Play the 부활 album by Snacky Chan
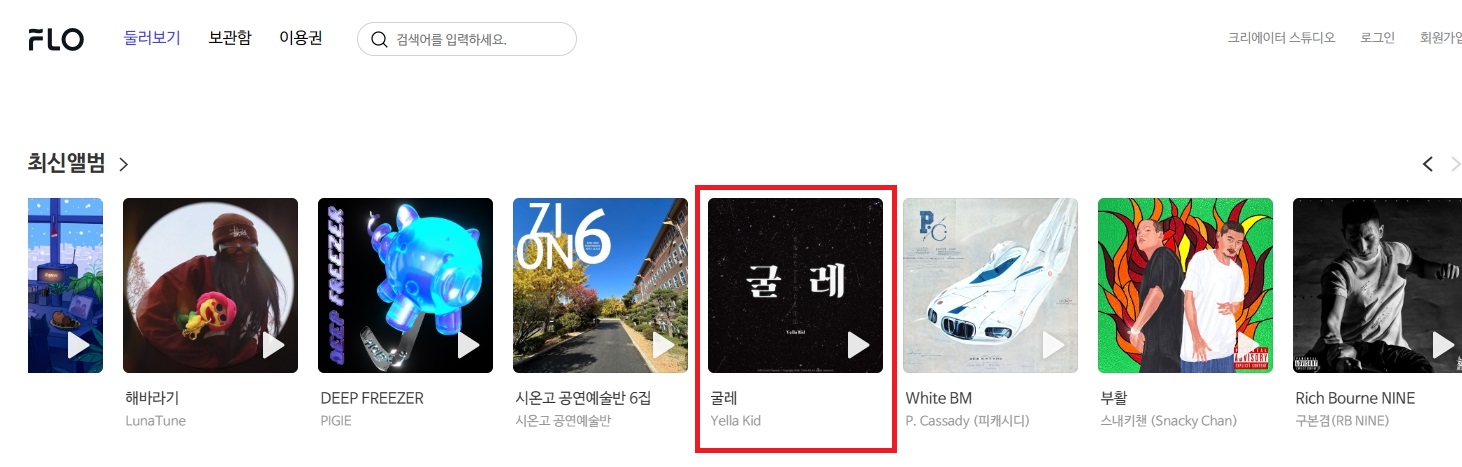1462x467 pixels. click(x=1248, y=345)
